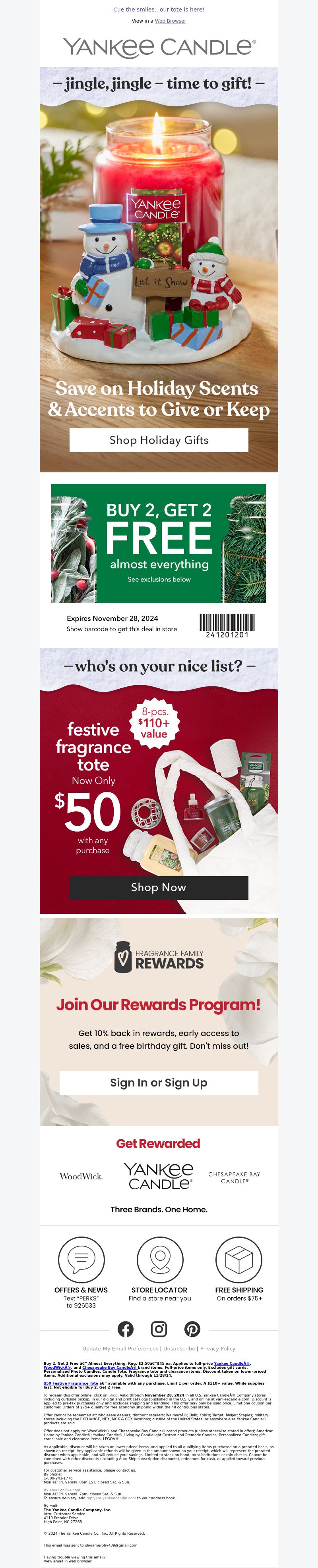Open the Offers & News chat icon
The image size is (318, 1568).
81,1260
